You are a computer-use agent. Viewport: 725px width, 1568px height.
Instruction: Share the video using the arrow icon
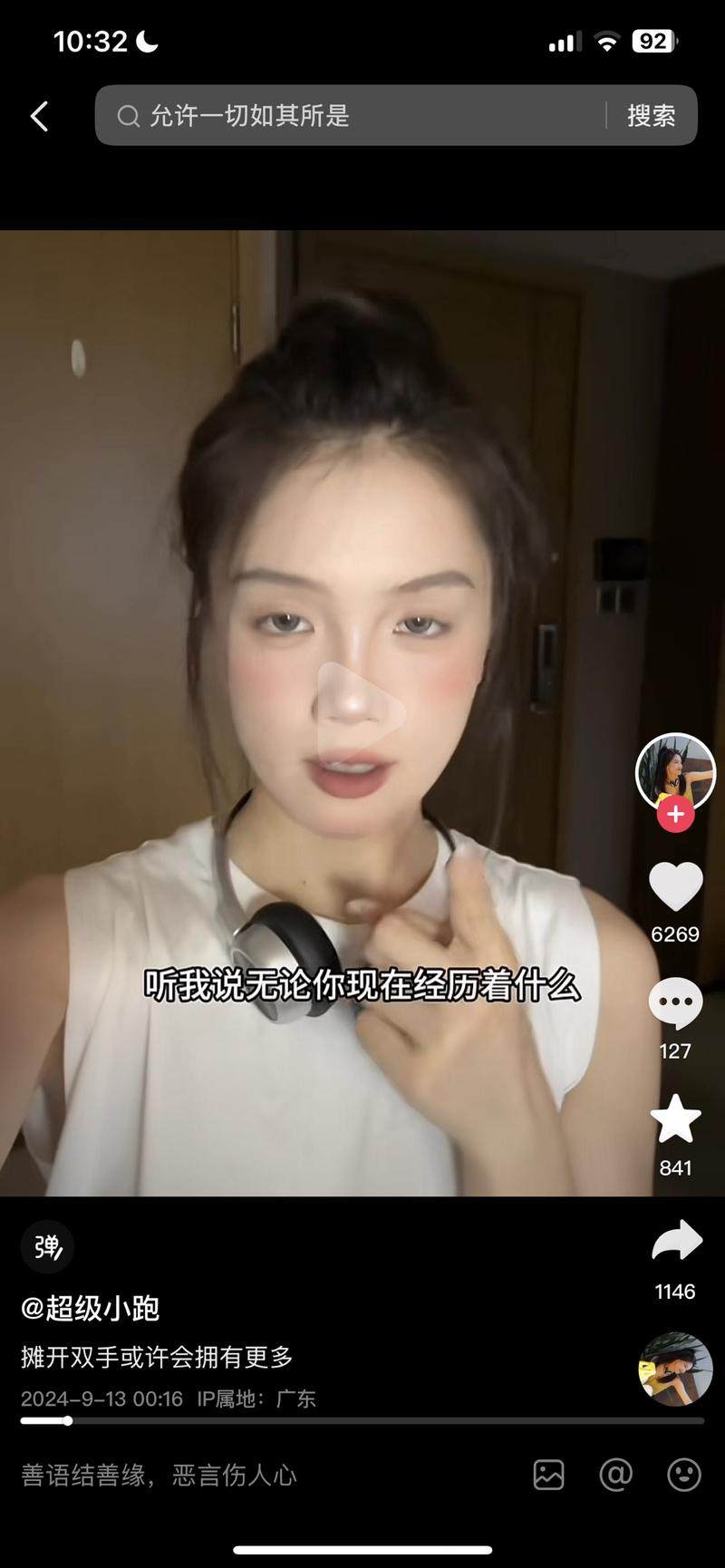[x=676, y=1241]
